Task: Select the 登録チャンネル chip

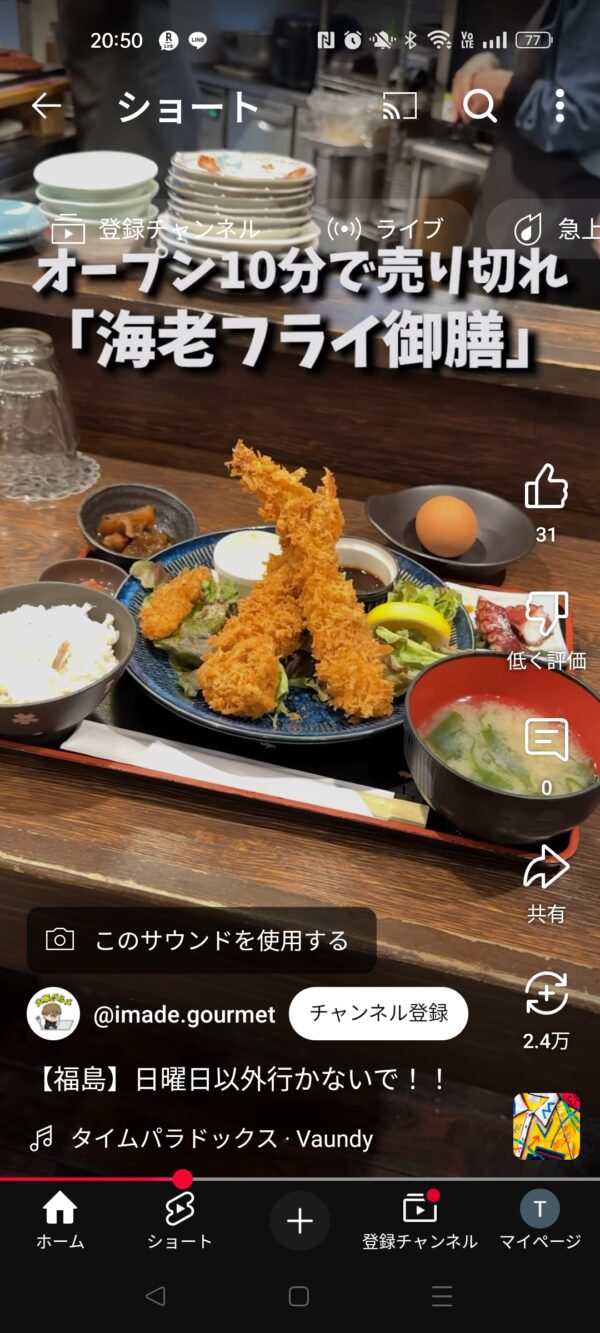Action: click(155, 230)
